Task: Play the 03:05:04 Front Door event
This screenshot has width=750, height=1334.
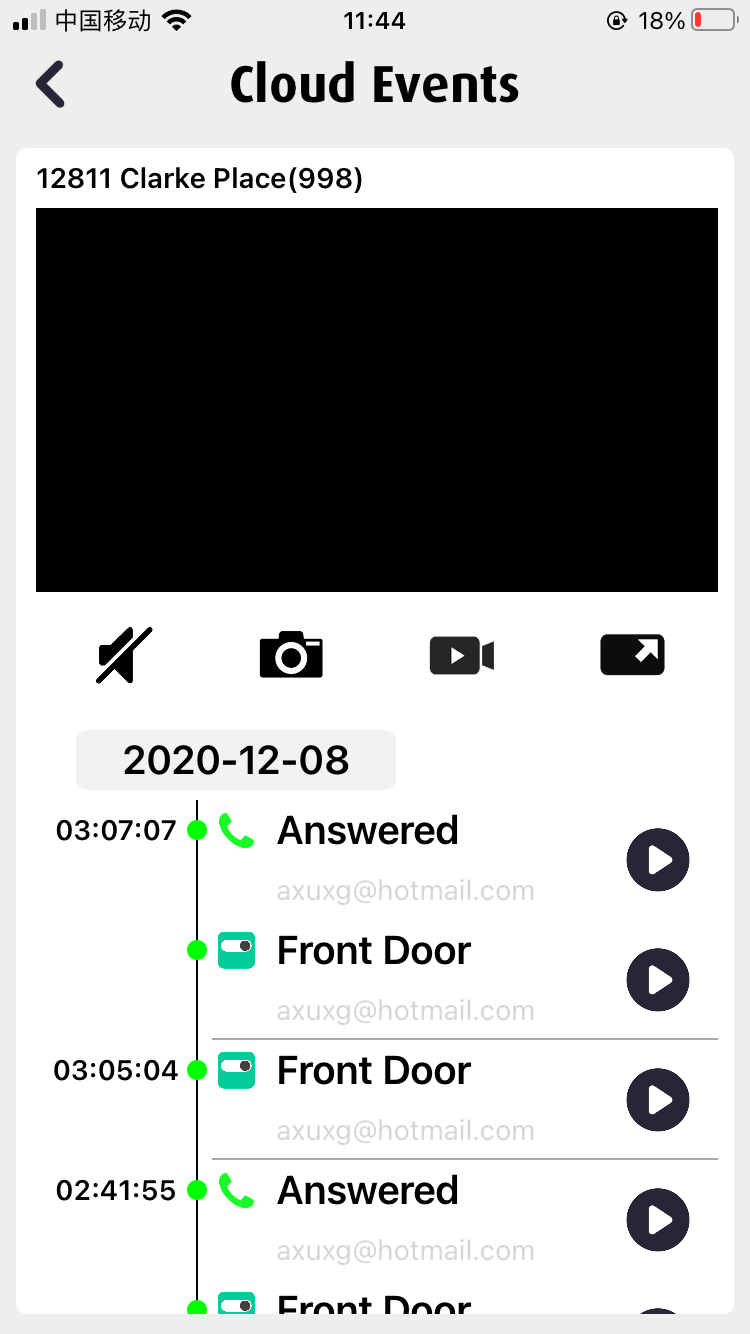Action: (658, 1100)
